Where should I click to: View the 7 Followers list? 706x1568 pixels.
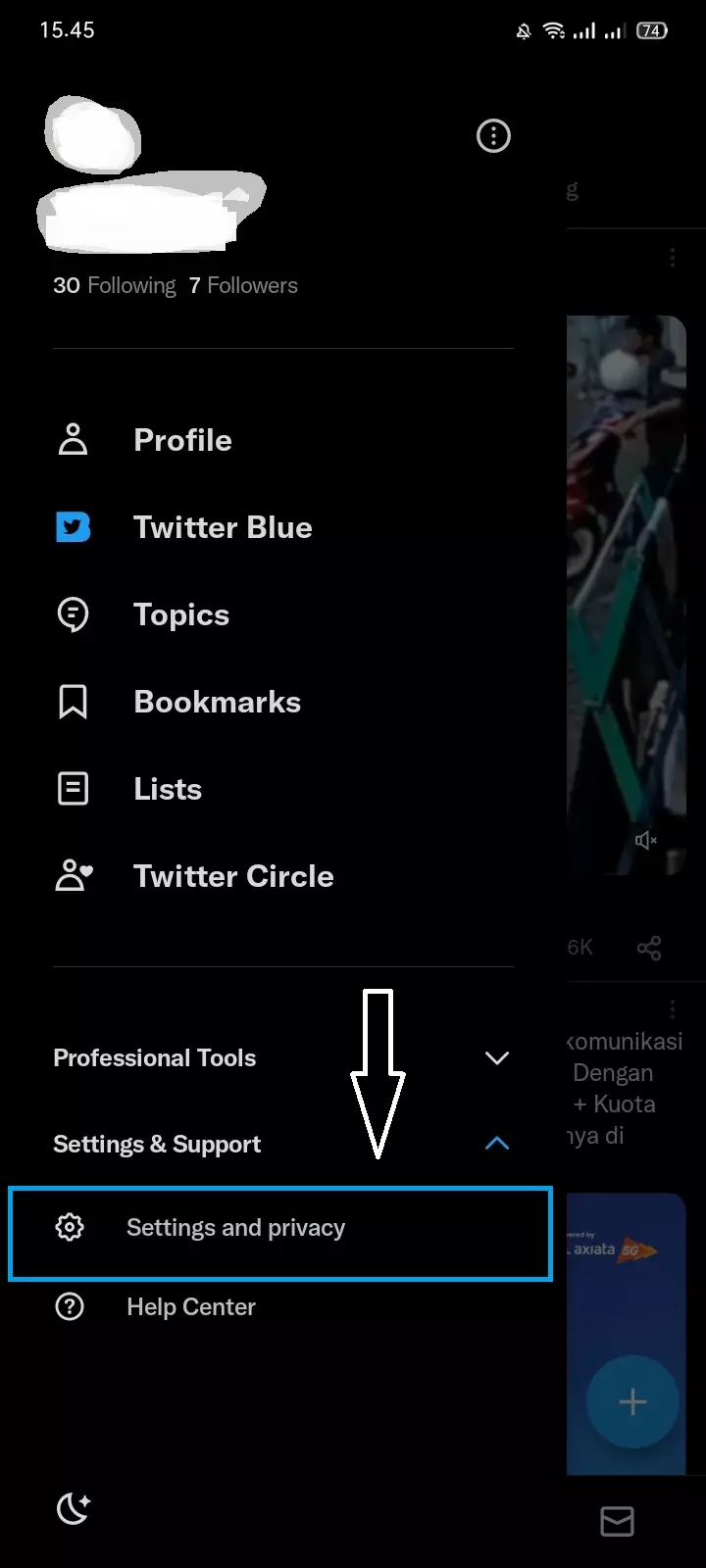(x=243, y=285)
